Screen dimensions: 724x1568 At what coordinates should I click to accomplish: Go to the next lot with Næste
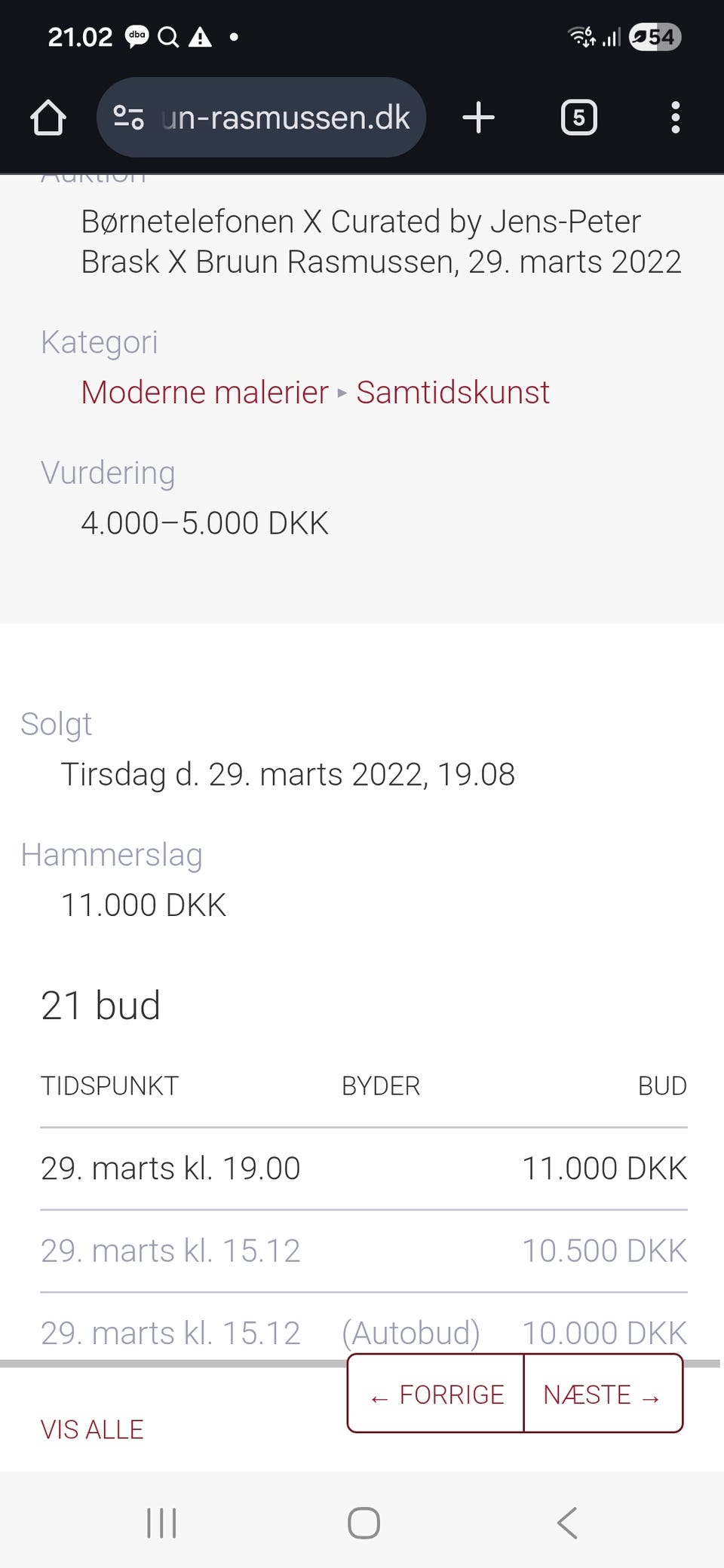tap(603, 1394)
